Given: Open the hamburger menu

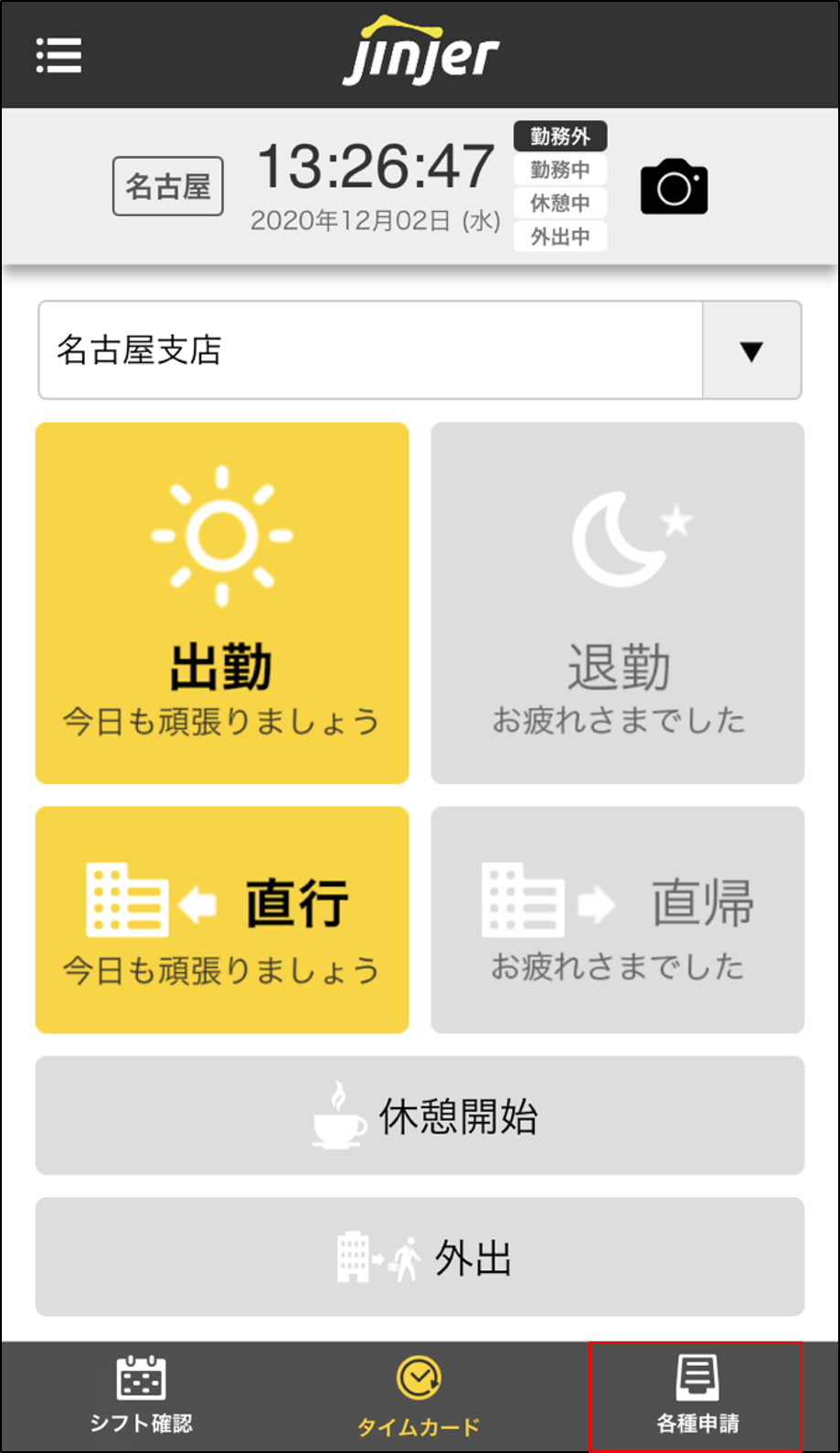Looking at the screenshot, I should (58, 55).
